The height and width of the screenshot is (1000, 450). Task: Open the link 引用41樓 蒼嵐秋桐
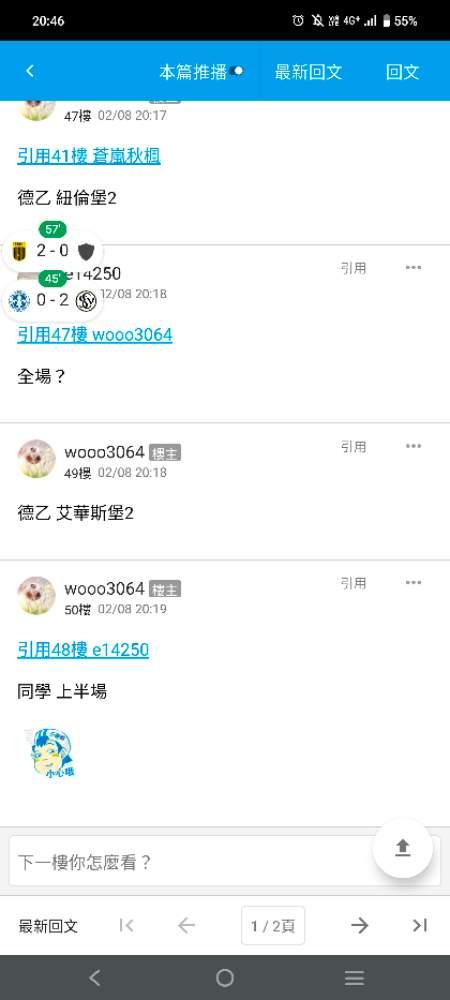click(x=89, y=156)
